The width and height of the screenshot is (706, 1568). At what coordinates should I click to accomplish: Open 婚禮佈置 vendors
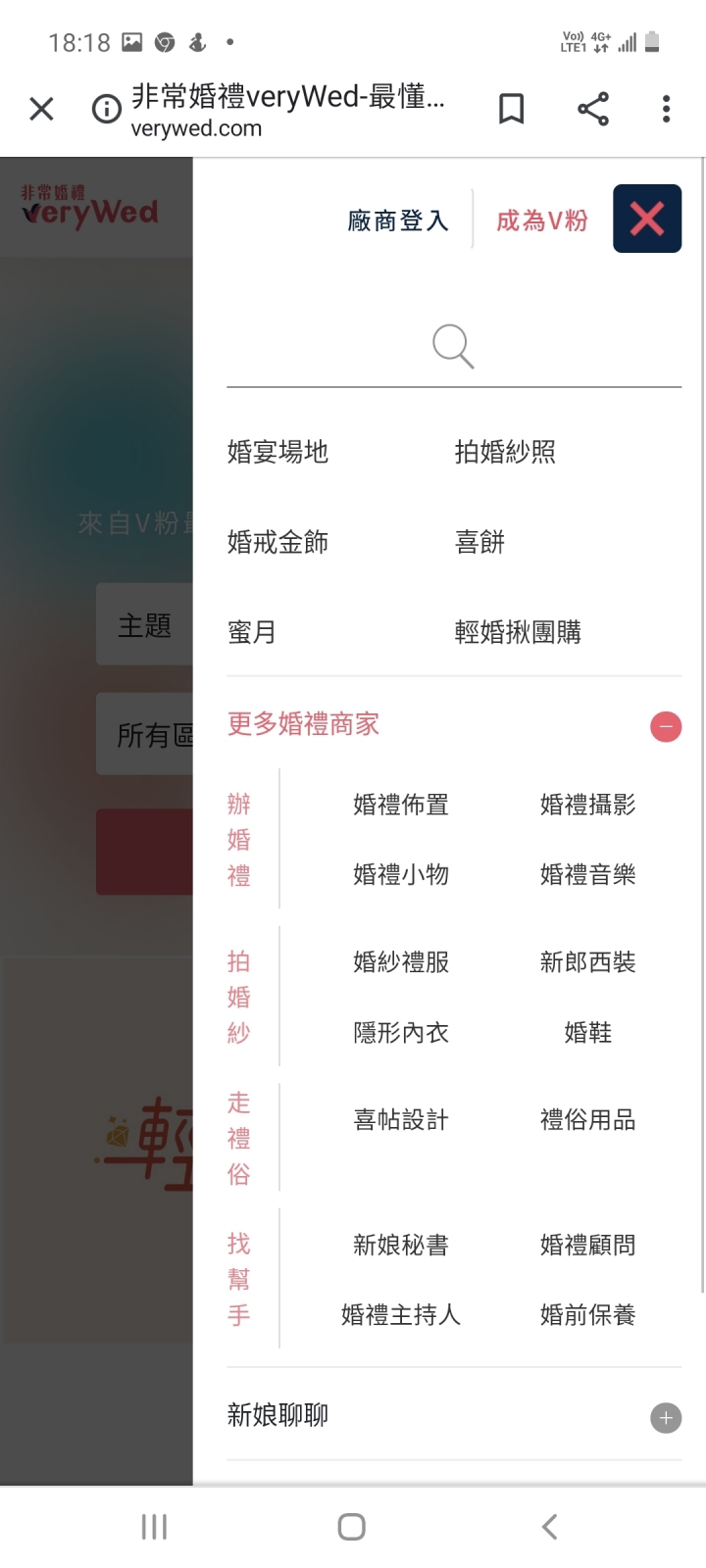pyautogui.click(x=401, y=805)
